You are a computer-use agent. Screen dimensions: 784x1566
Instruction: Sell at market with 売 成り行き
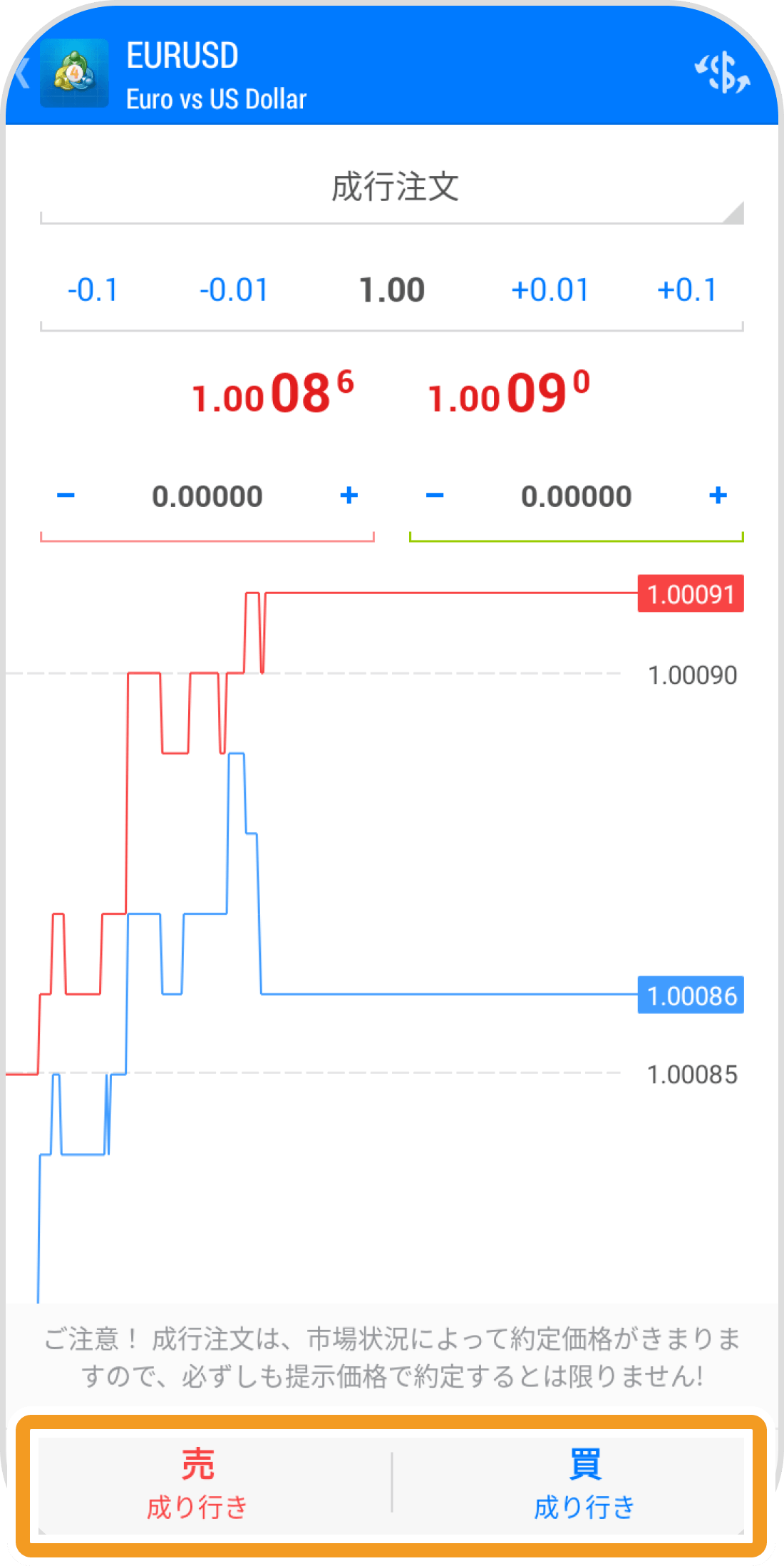(197, 1485)
